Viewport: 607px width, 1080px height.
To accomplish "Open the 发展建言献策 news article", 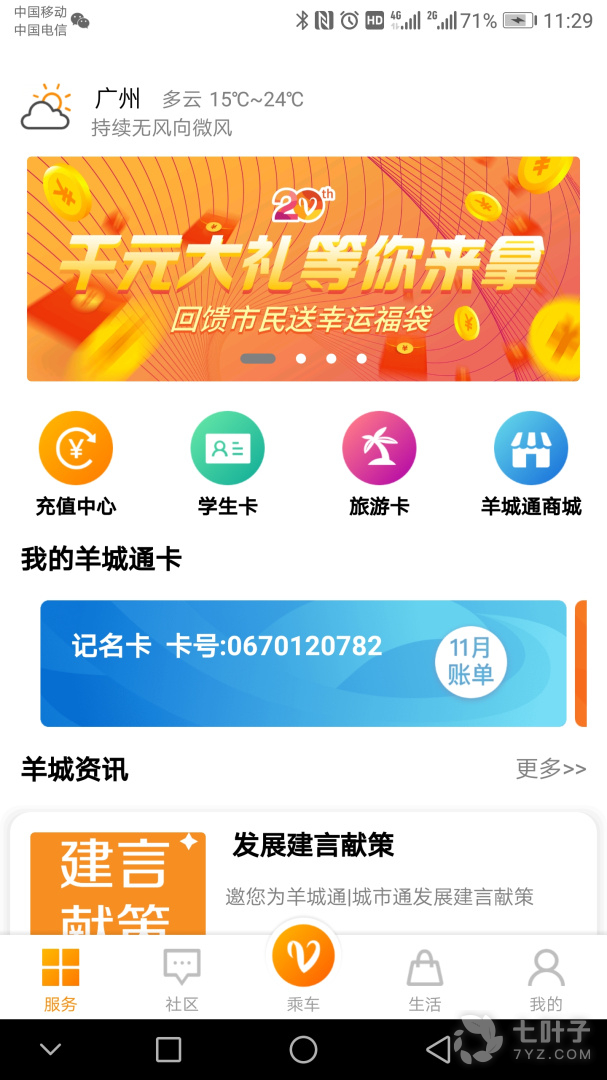I will pyautogui.click(x=314, y=846).
